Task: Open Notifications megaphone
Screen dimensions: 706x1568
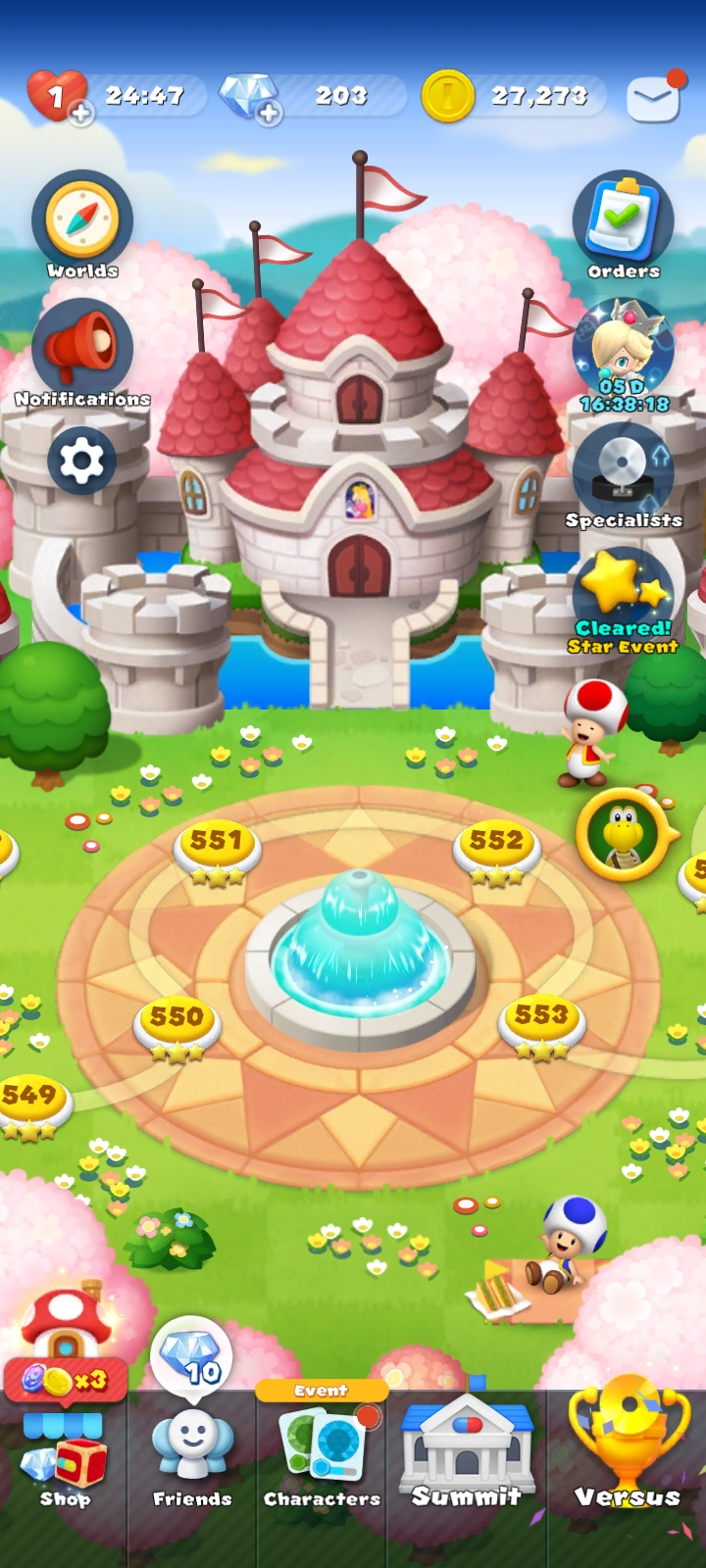Action: 82,351
